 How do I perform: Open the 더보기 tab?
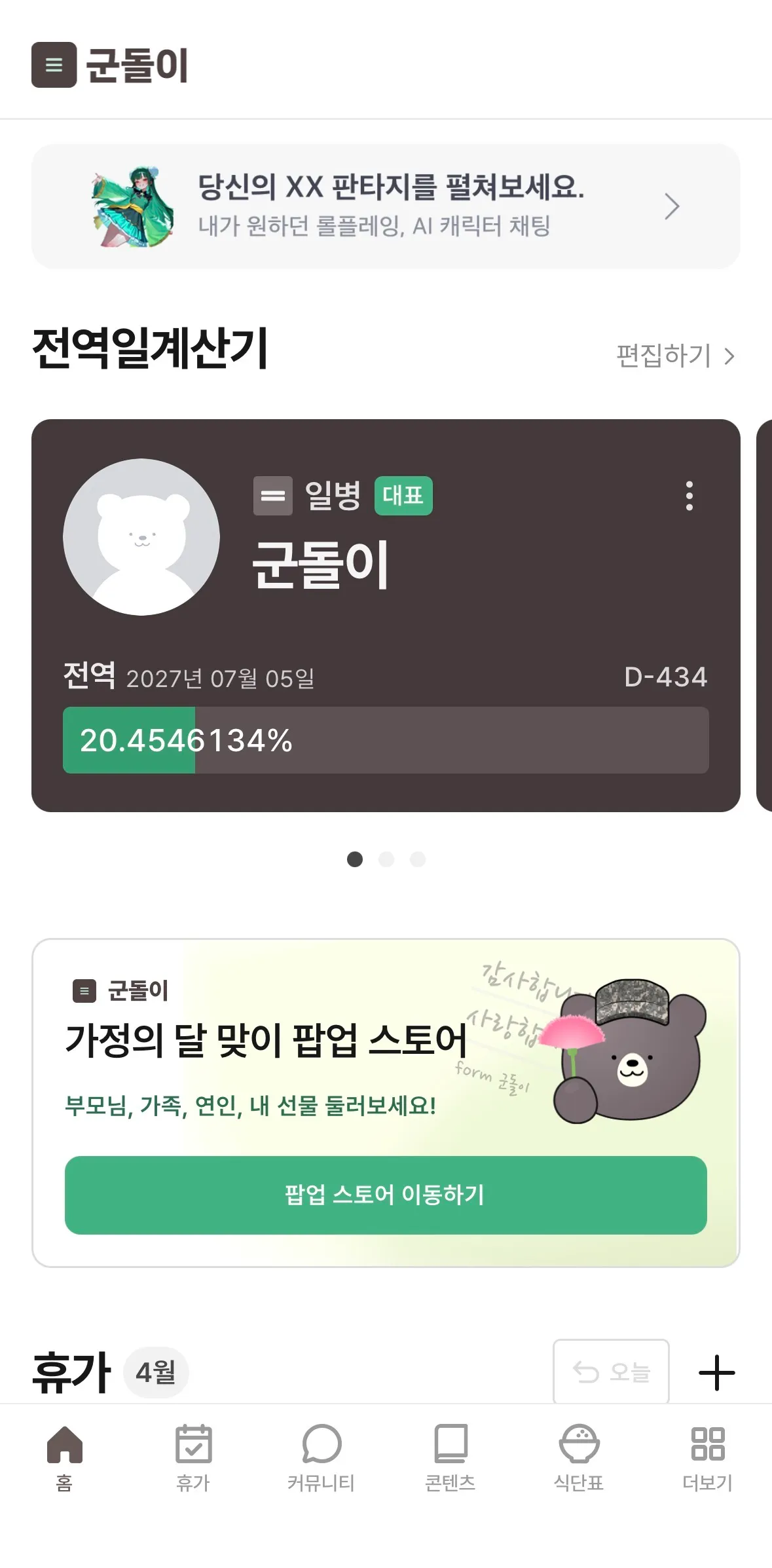click(708, 1458)
